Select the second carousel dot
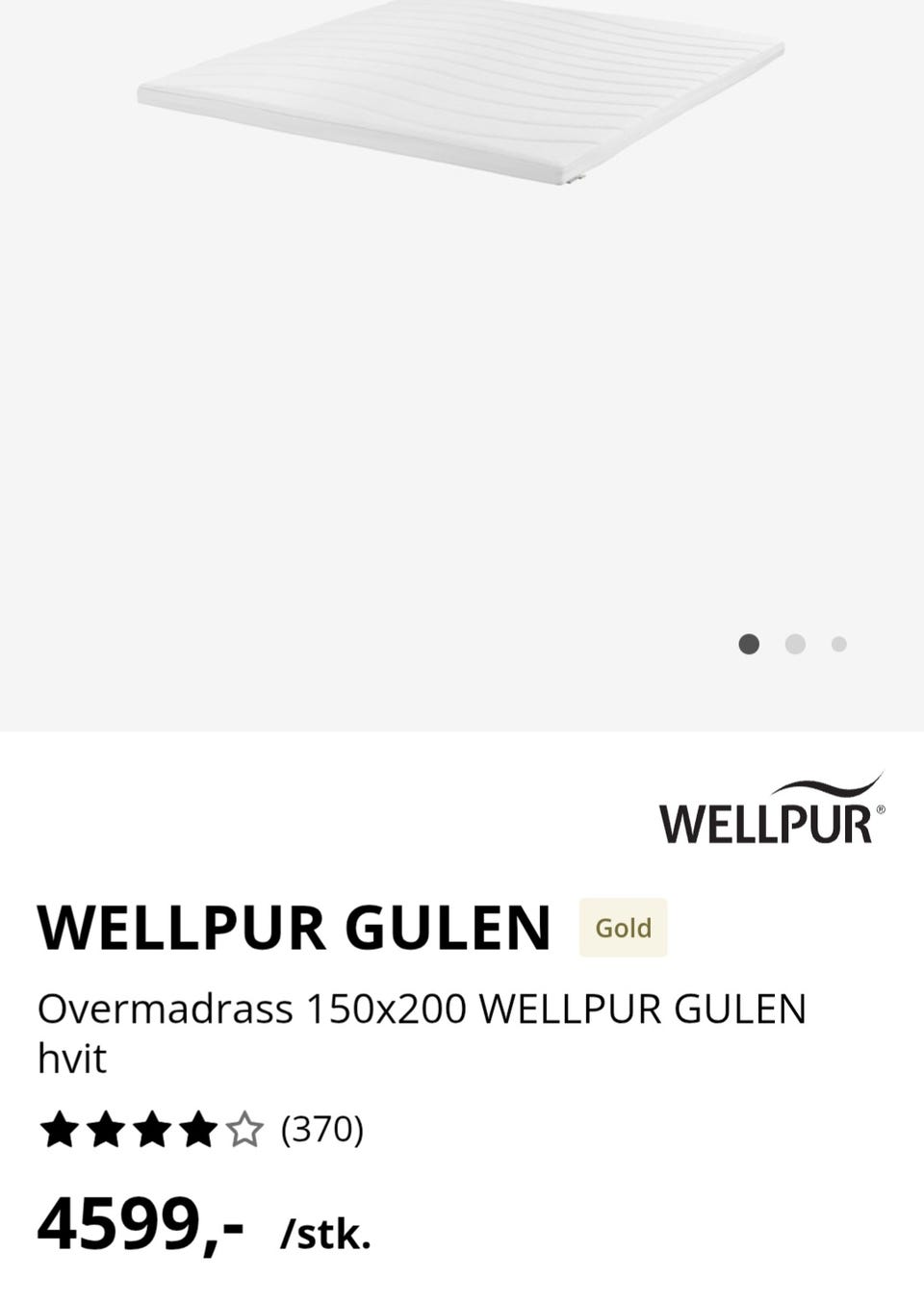 point(795,644)
